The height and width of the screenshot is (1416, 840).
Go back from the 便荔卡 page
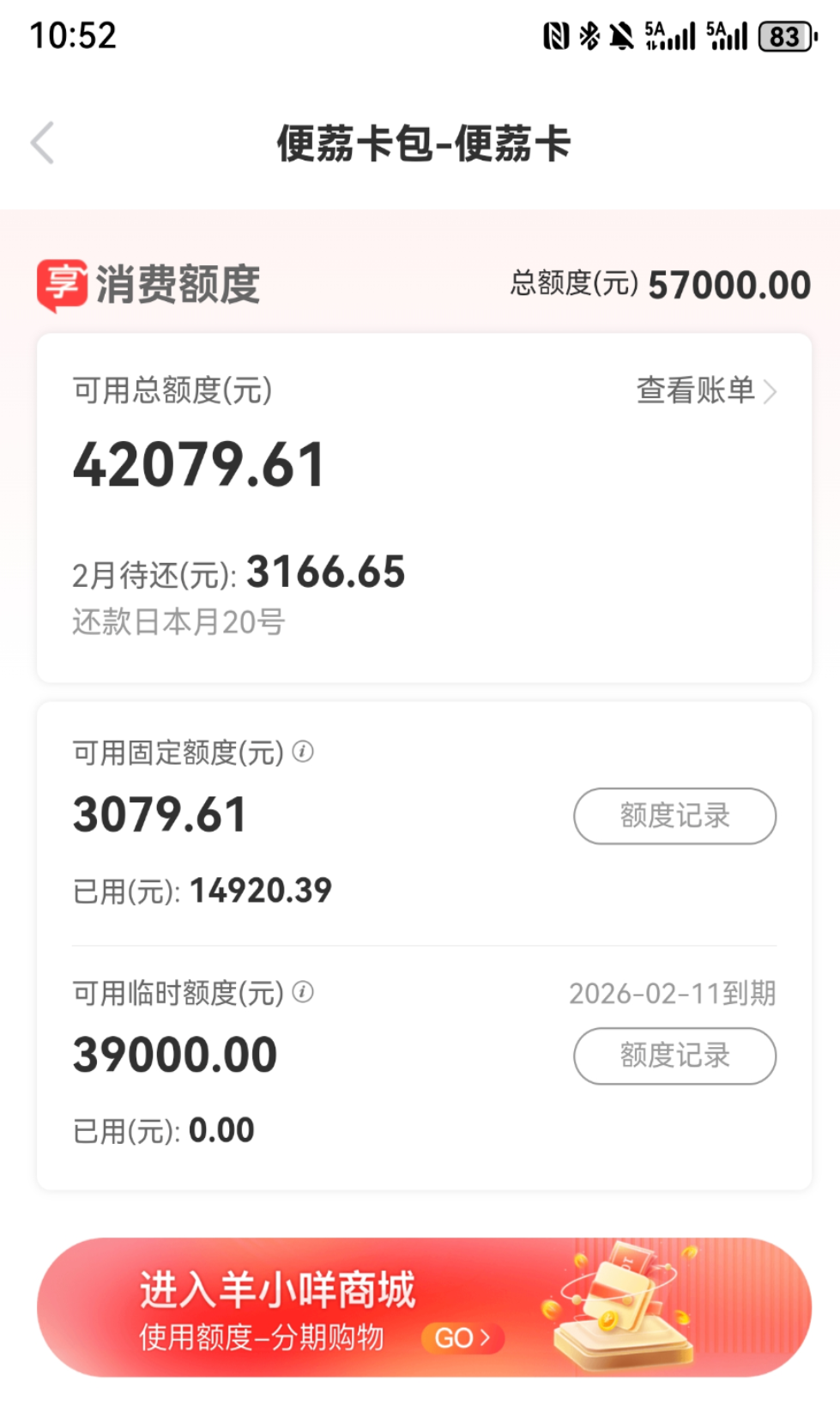tap(43, 142)
